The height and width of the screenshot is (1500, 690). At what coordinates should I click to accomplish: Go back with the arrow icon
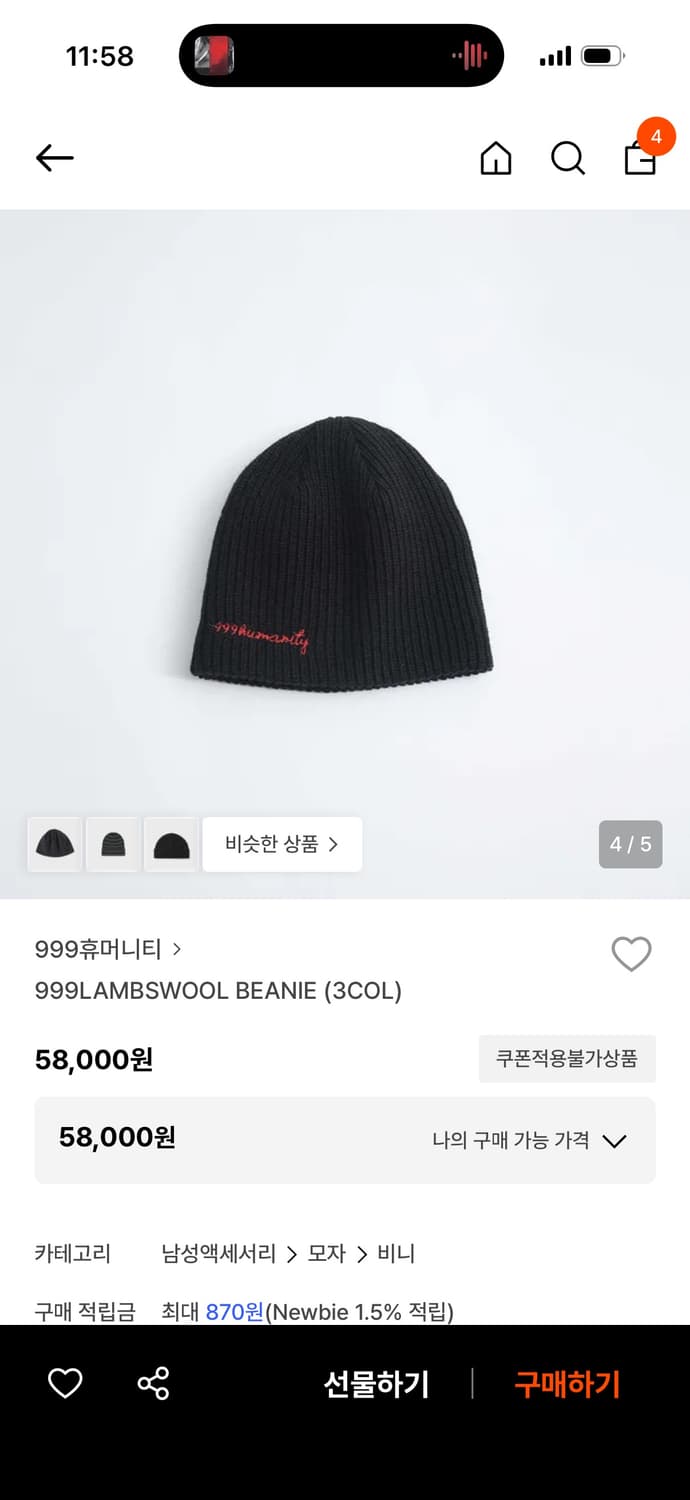(55, 158)
